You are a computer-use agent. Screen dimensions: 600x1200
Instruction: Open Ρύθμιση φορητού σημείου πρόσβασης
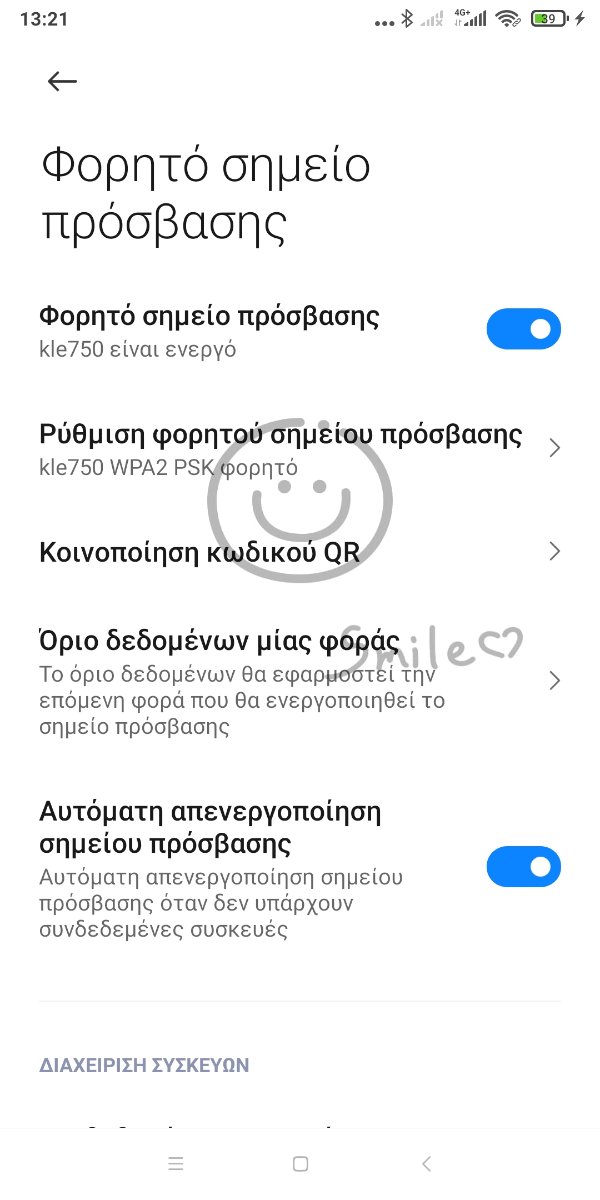(x=300, y=449)
